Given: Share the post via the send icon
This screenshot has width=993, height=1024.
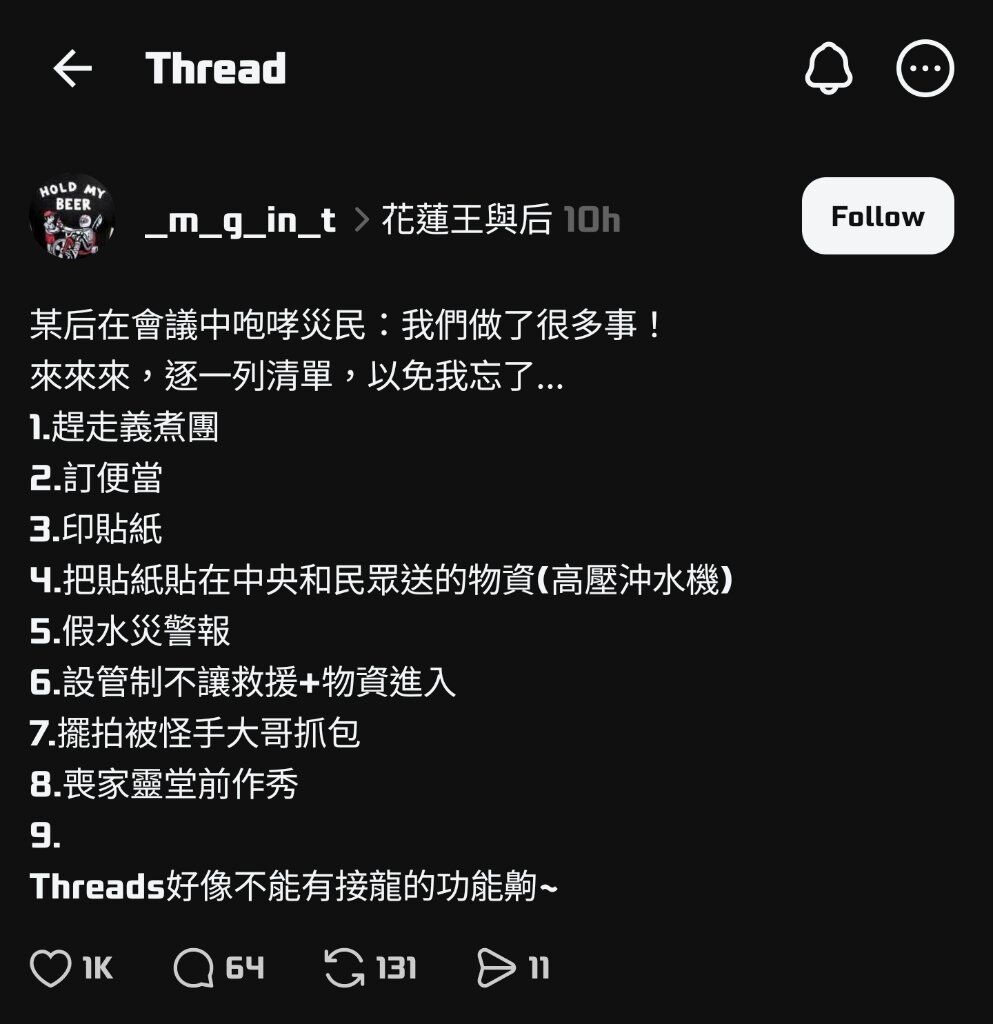Looking at the screenshot, I should point(495,968).
